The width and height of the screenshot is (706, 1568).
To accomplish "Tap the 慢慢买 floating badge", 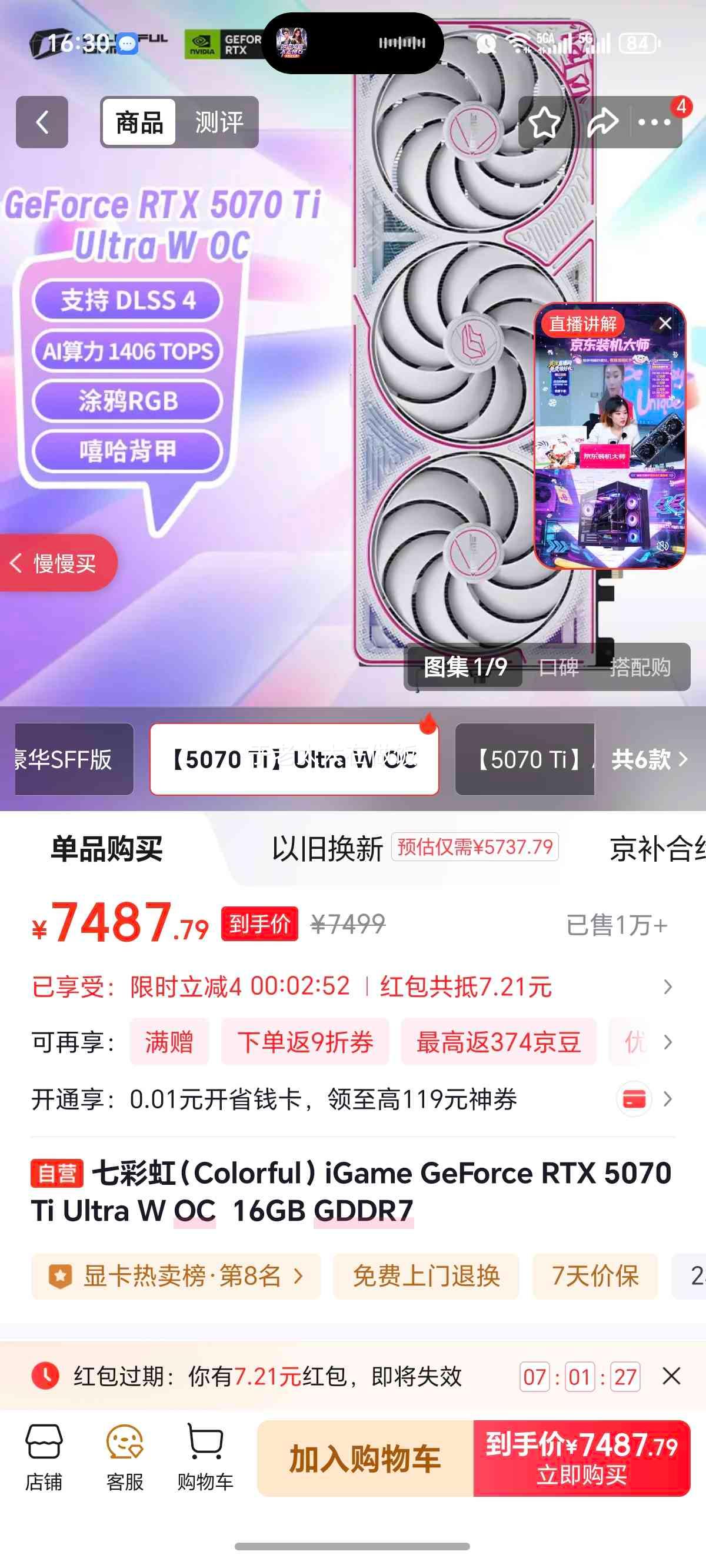I will click(55, 563).
